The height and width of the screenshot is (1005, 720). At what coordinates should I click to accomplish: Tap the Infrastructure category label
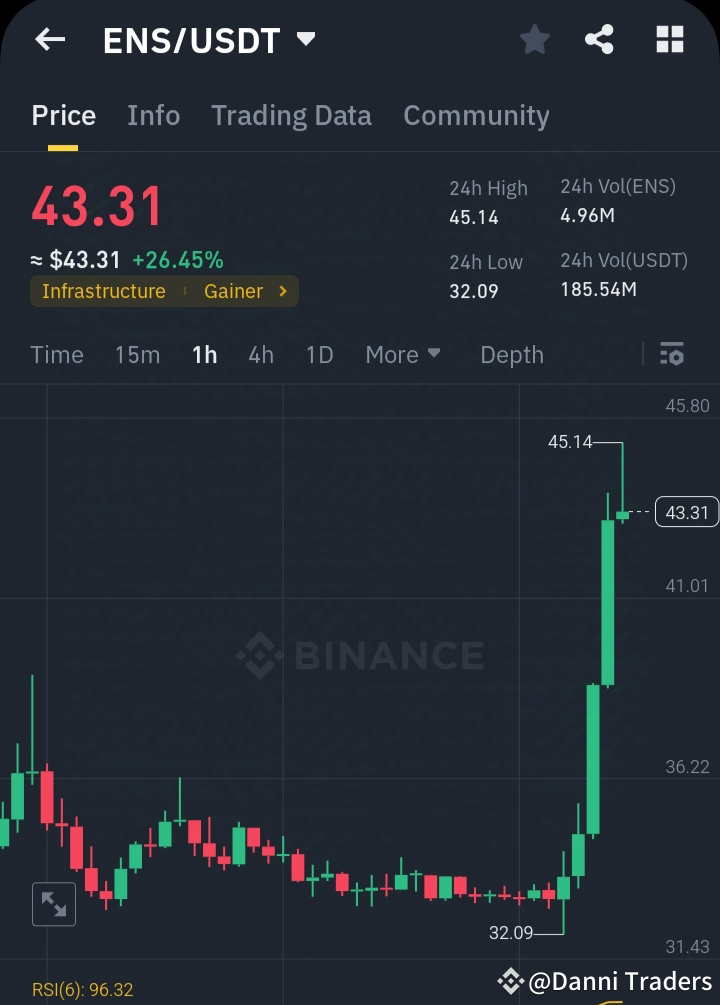pyautogui.click(x=103, y=291)
